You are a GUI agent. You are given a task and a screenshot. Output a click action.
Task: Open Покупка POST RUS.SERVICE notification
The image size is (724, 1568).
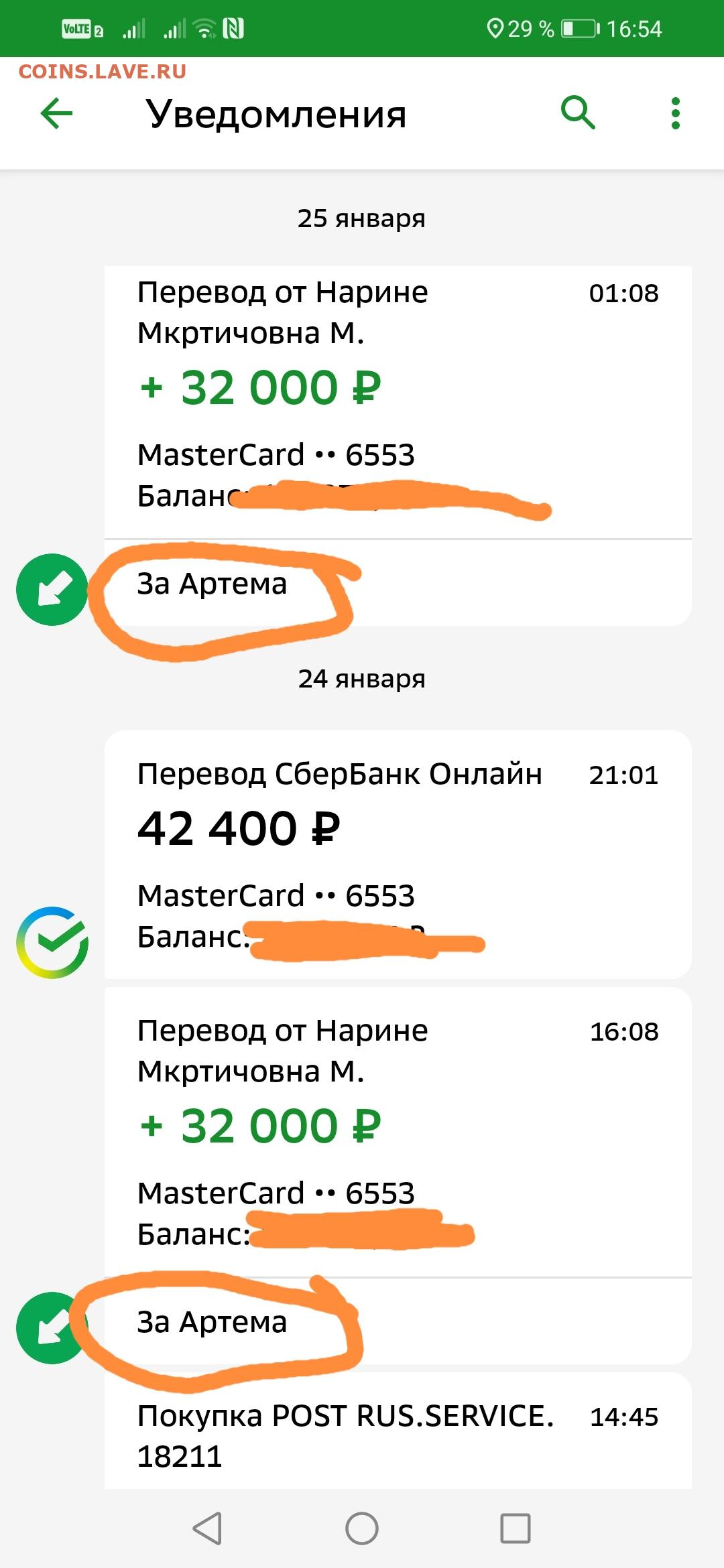pos(398,1431)
